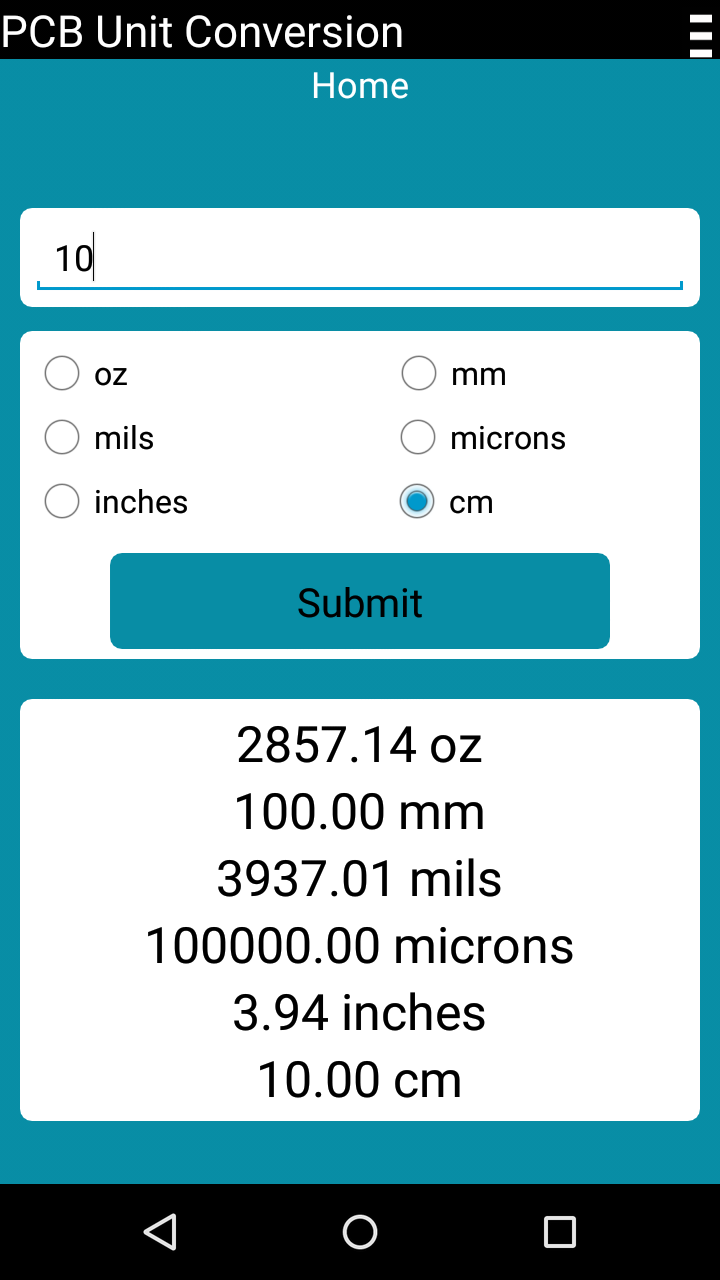Select the mm radio button
Image resolution: width=720 pixels, height=1280 pixels.
[418, 373]
